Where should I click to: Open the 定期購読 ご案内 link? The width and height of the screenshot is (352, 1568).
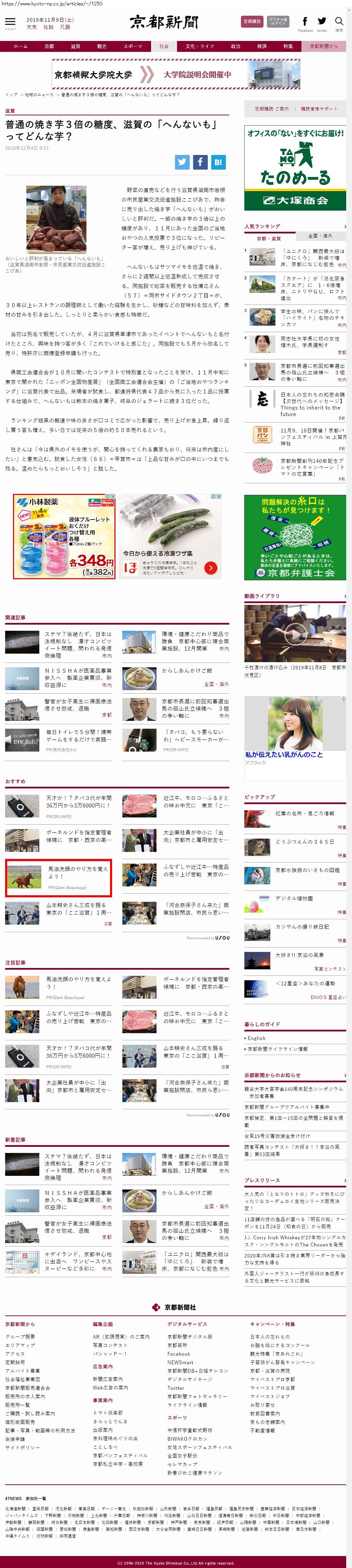click(x=272, y=109)
